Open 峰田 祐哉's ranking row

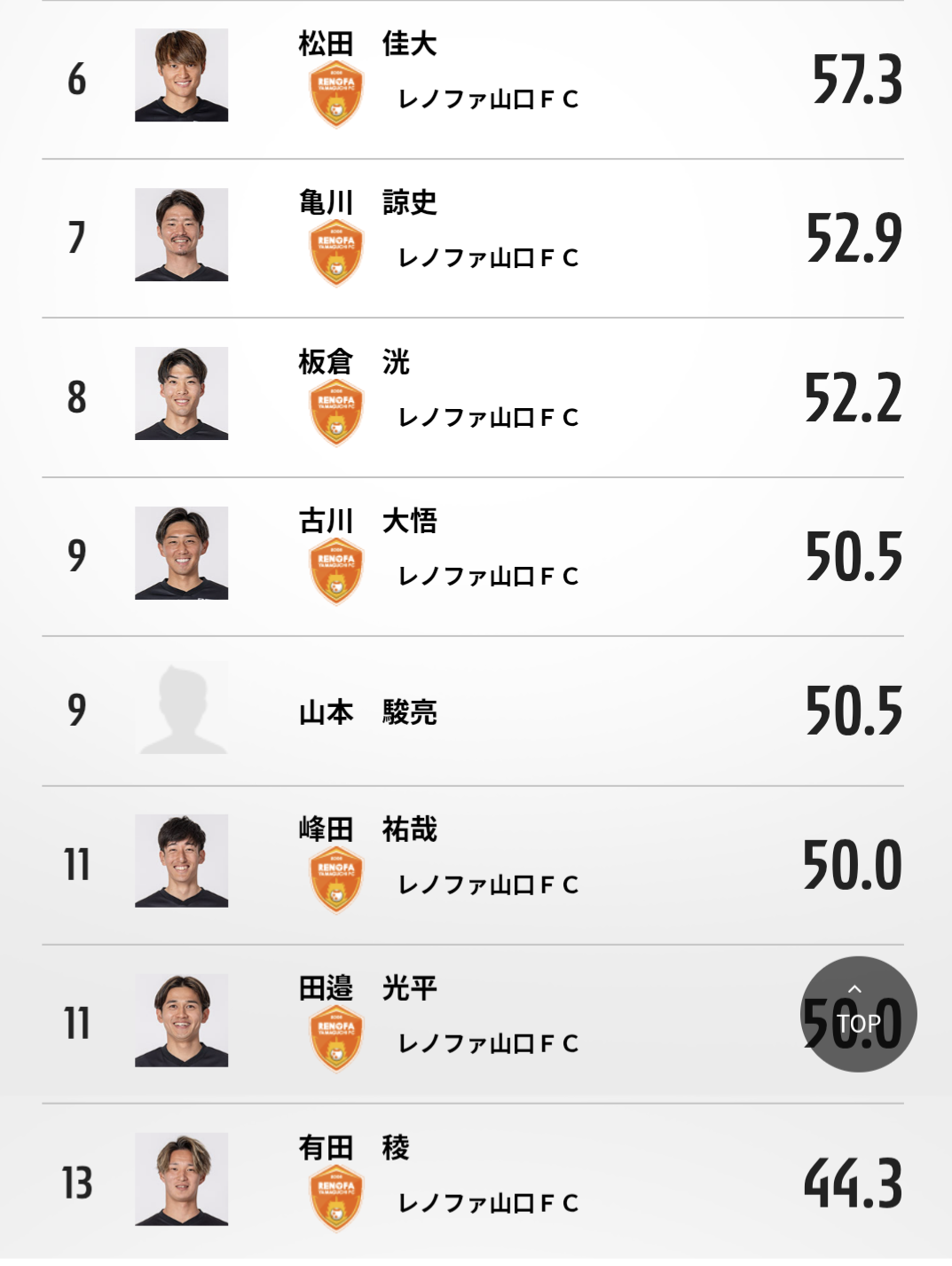point(367,830)
